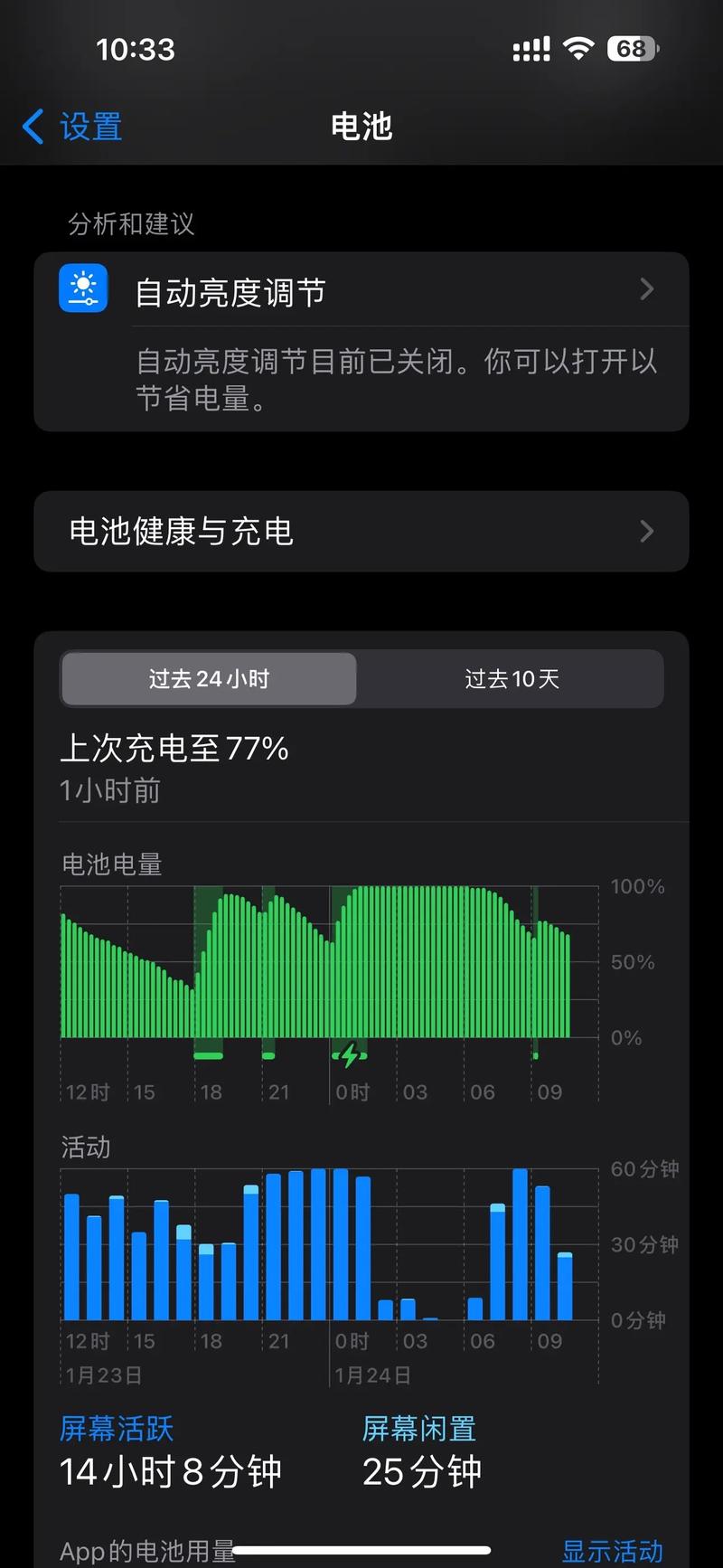Tap the 10:33 clock in status bar
723x1568 pixels.
pyautogui.click(x=136, y=49)
